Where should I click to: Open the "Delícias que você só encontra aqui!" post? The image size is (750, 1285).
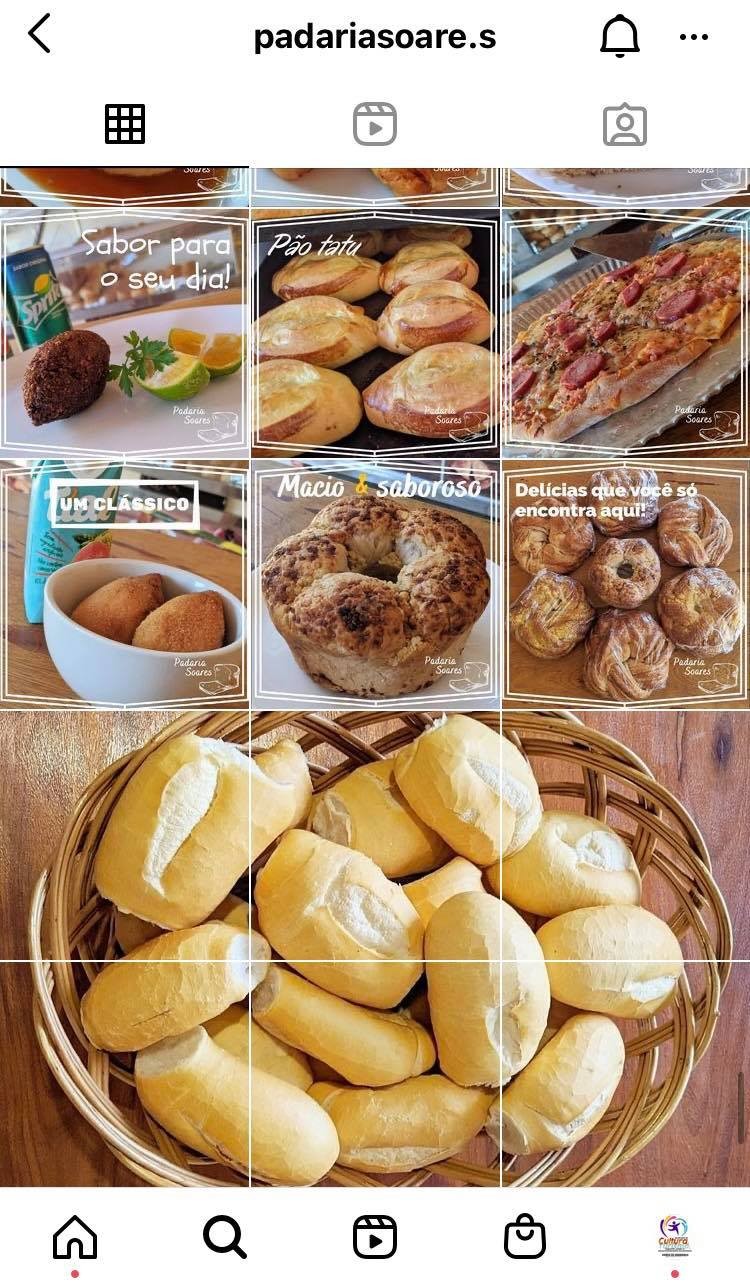626,584
